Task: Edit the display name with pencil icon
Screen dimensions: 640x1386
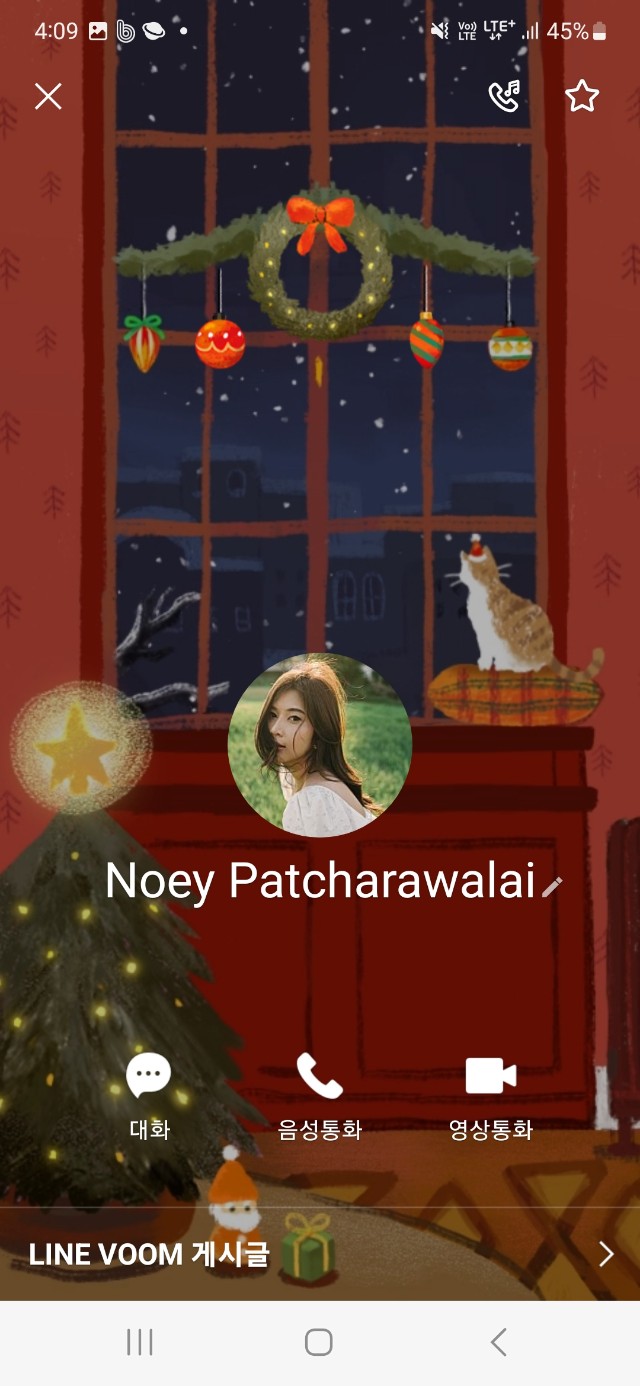Action: 553,886
